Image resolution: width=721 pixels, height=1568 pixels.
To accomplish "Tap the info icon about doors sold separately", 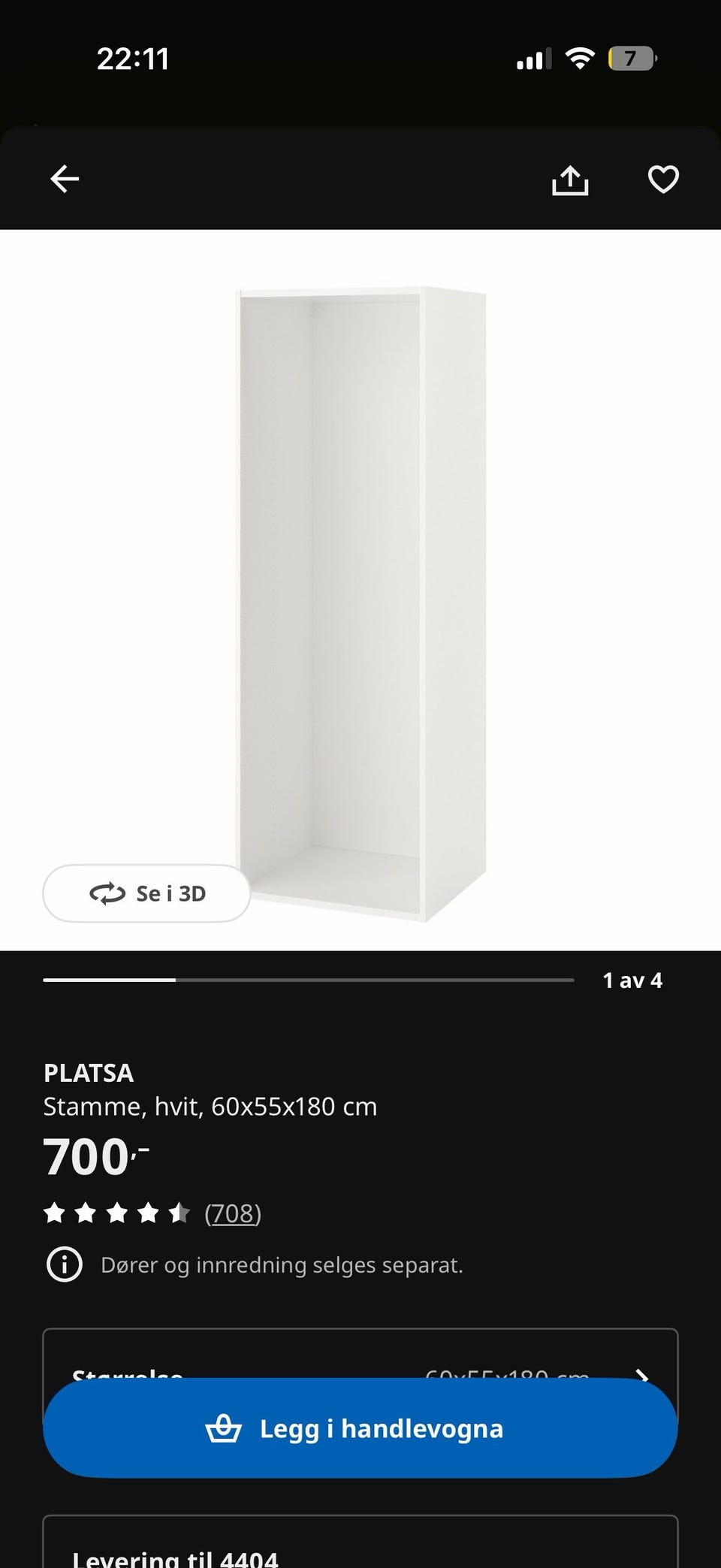I will 65,1264.
